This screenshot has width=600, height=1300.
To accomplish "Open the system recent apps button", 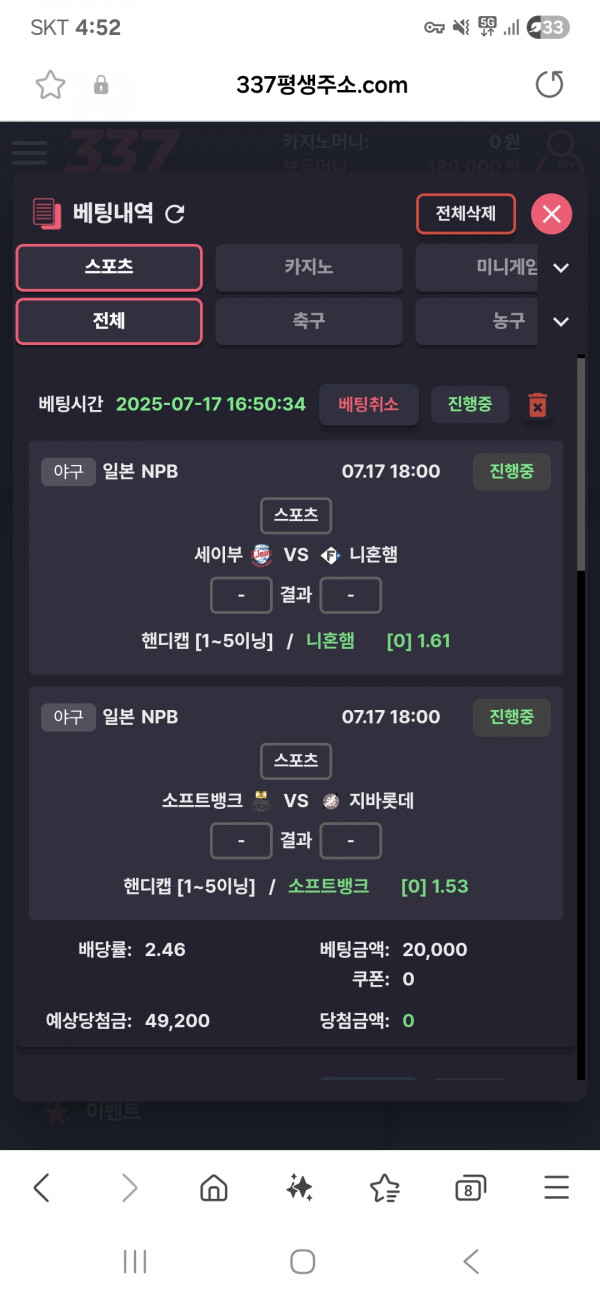I will click(x=134, y=1262).
